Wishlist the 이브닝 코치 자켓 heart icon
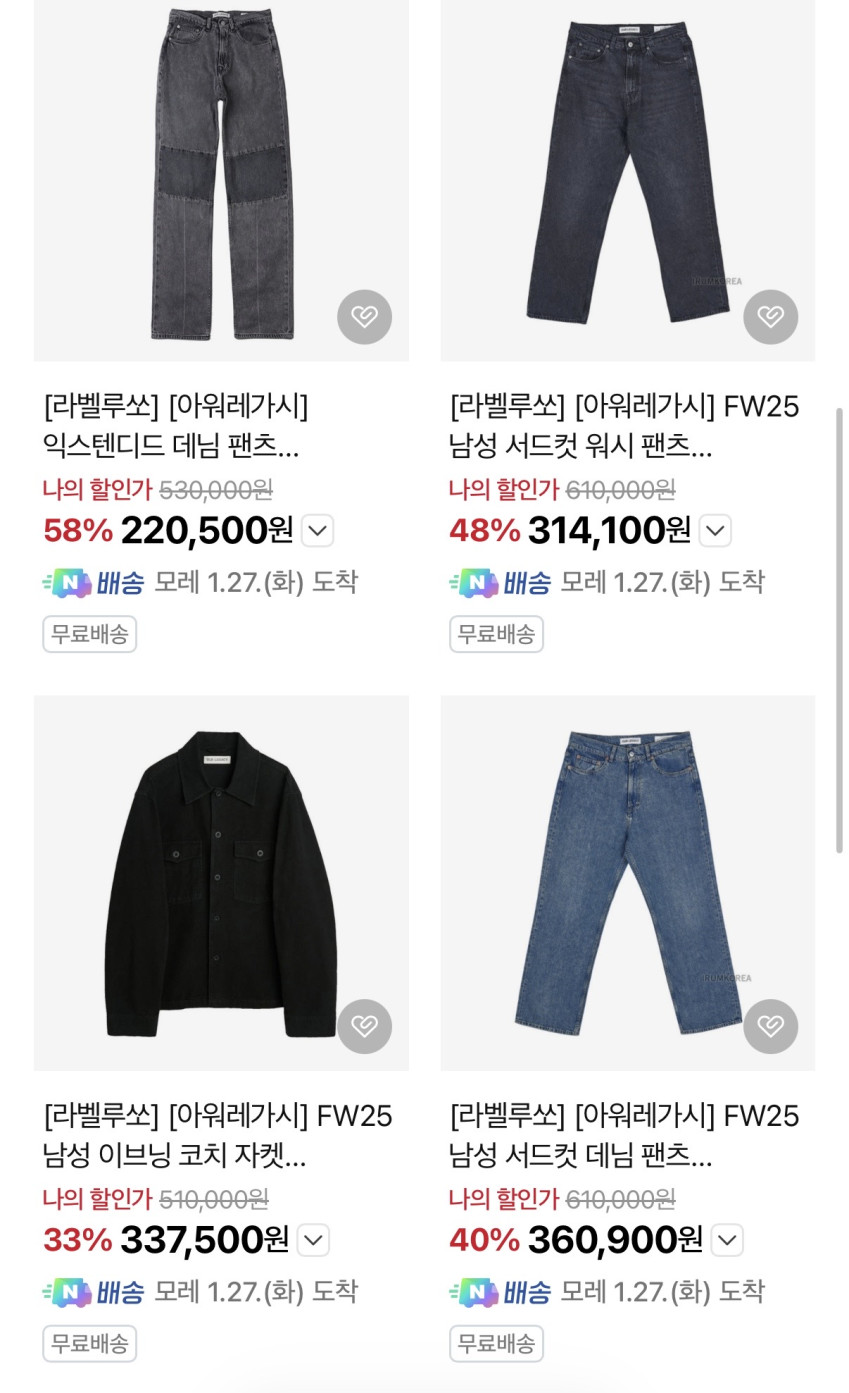This screenshot has width=849, height=1393. [x=364, y=1026]
